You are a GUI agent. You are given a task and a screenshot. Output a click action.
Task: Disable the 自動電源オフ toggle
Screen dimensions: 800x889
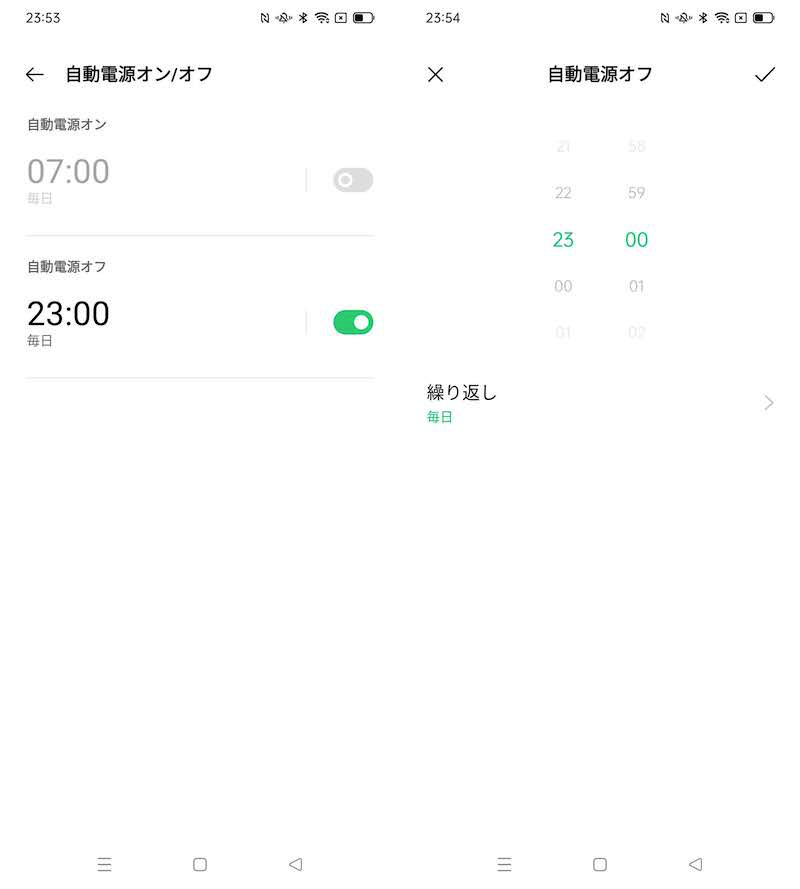tap(352, 322)
